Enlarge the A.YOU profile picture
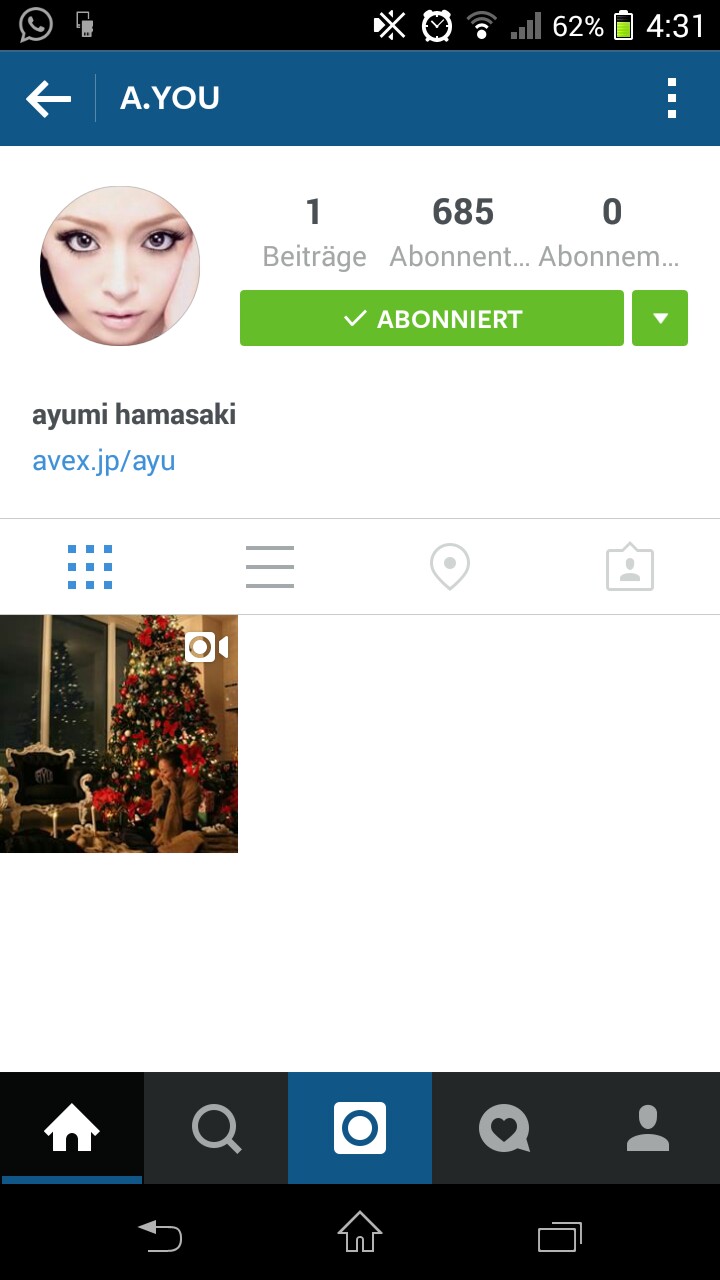 [x=120, y=266]
